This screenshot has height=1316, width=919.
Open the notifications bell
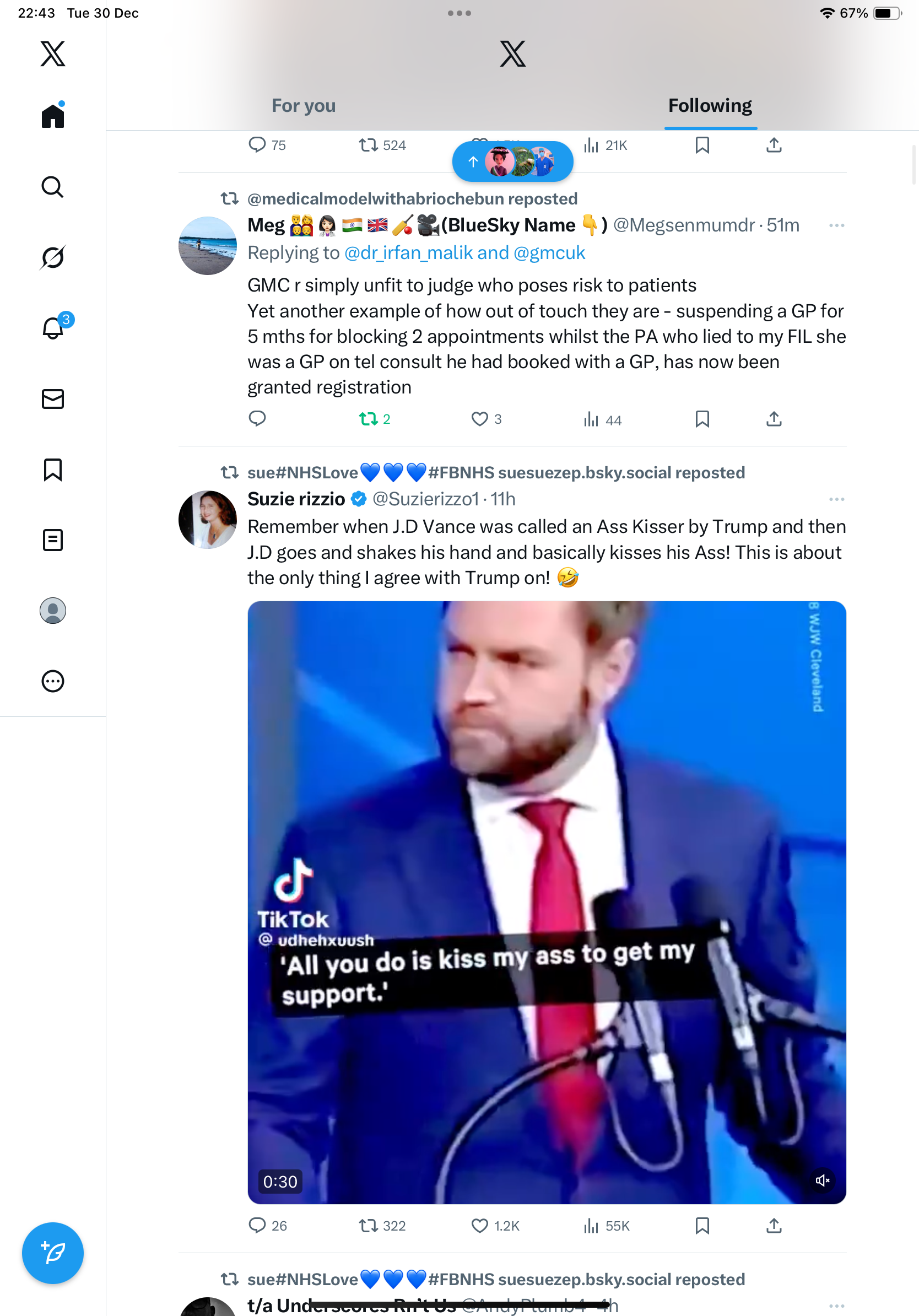coord(53,328)
